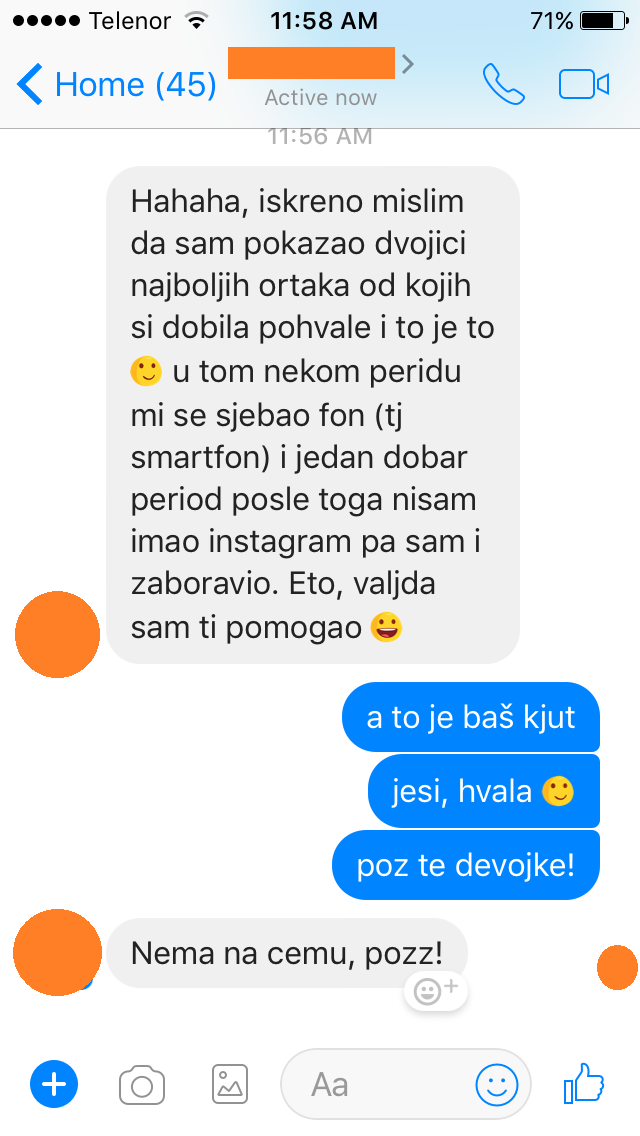This screenshot has width=640, height=1136.
Task: Open the emoji picker in the message field
Action: 496,1083
